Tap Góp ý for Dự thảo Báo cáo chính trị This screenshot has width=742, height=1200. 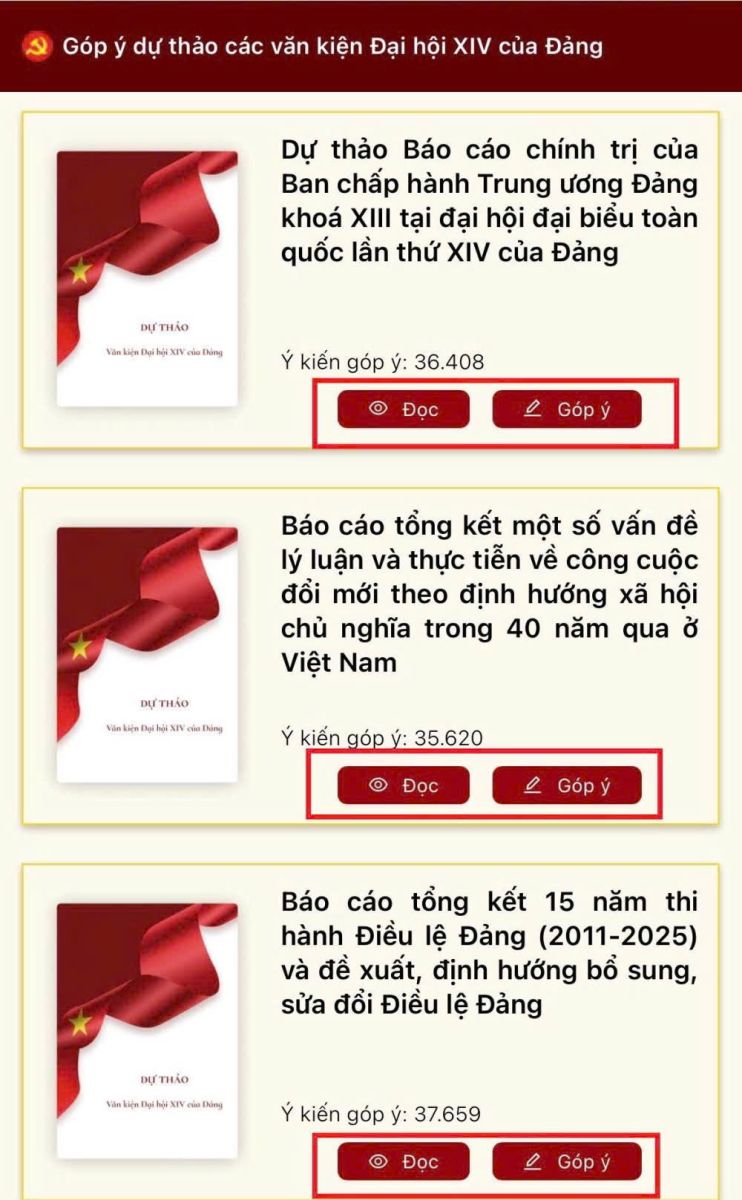[x=566, y=409]
